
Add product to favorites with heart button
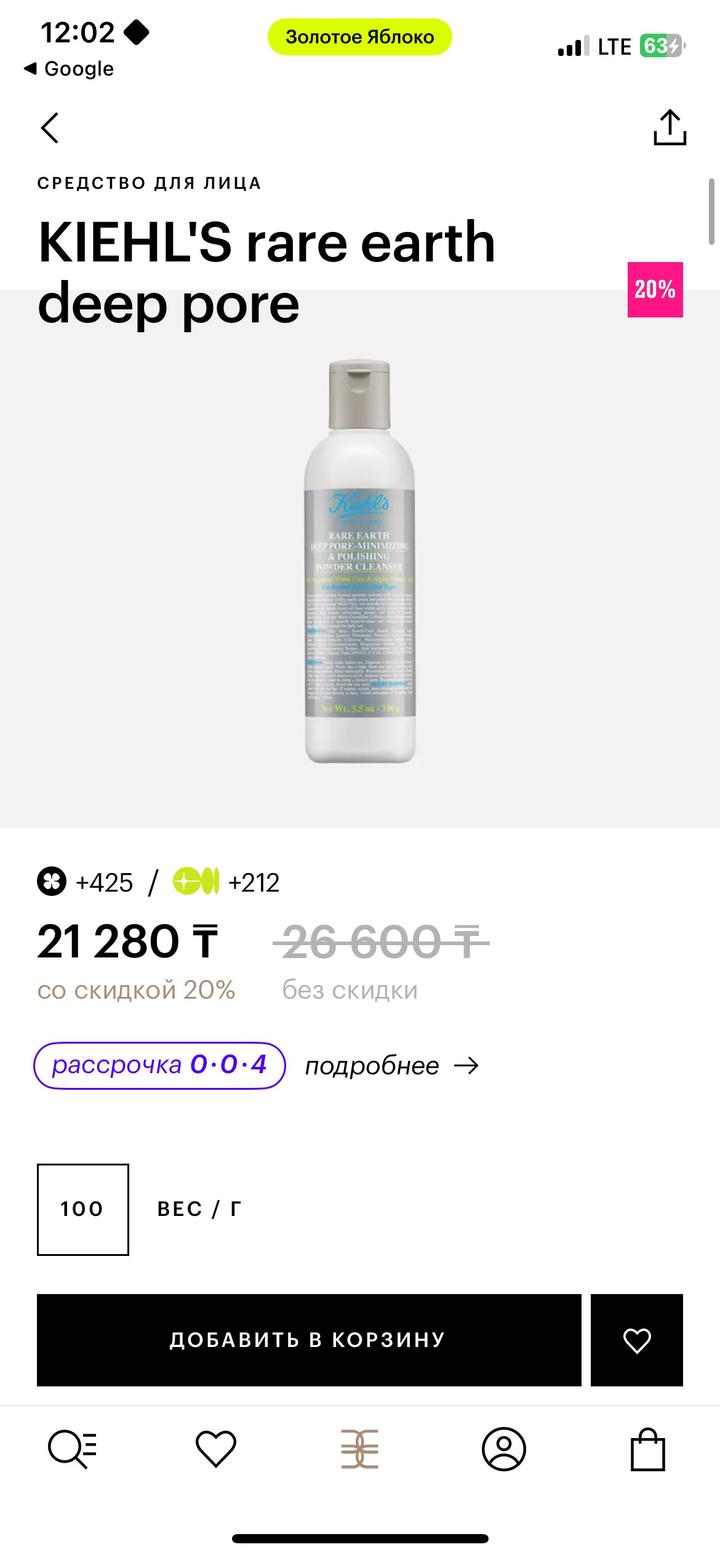[x=636, y=1340]
